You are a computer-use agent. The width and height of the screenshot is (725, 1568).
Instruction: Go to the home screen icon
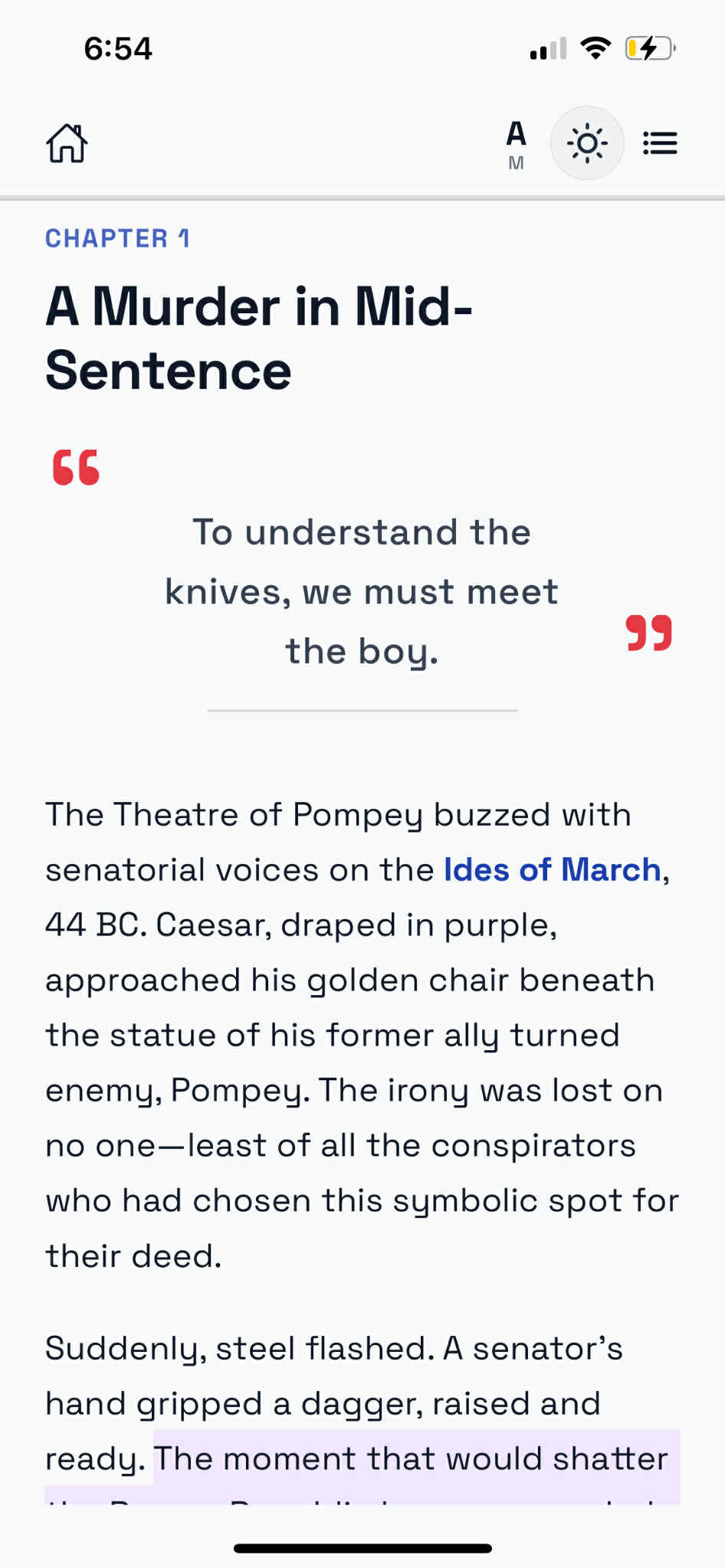tap(67, 143)
